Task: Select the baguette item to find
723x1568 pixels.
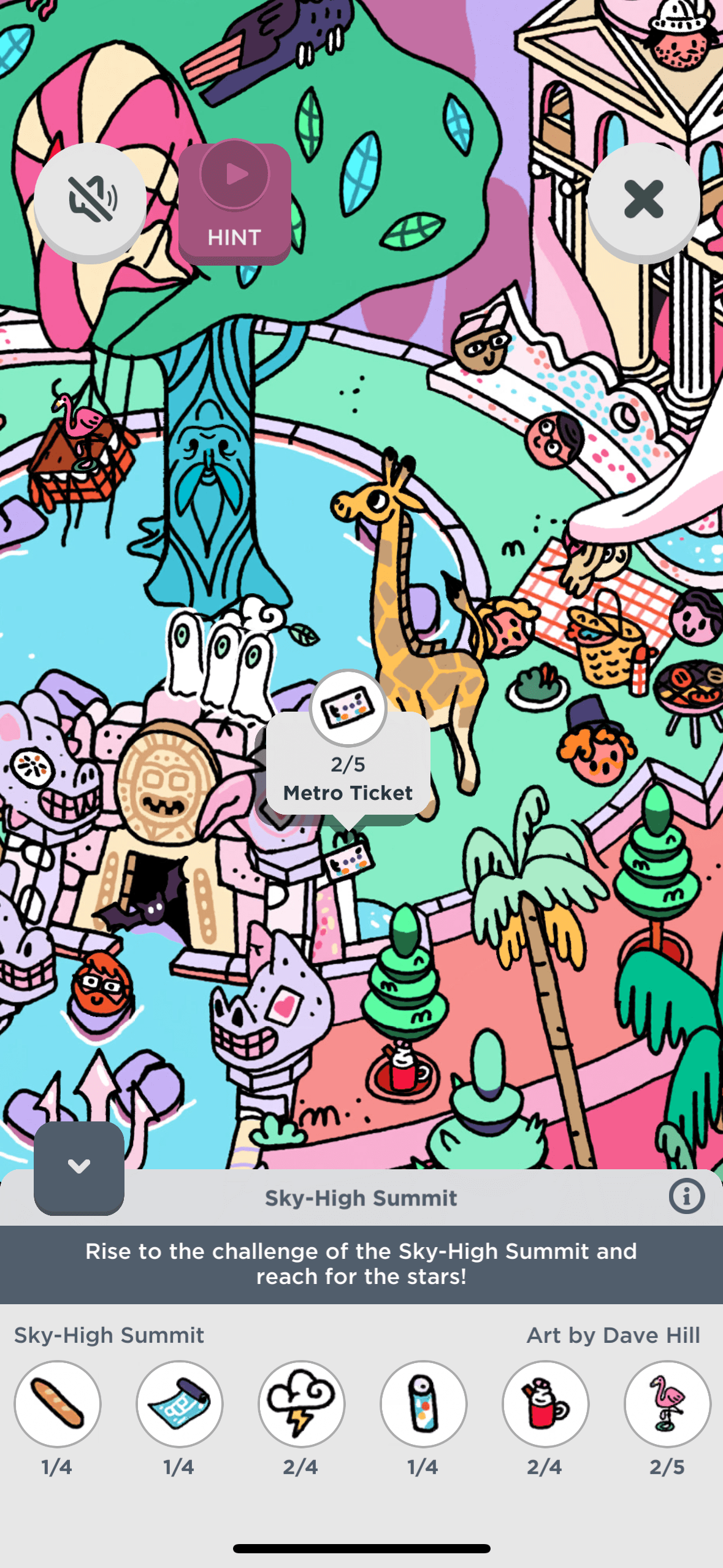Action: 58,1404
